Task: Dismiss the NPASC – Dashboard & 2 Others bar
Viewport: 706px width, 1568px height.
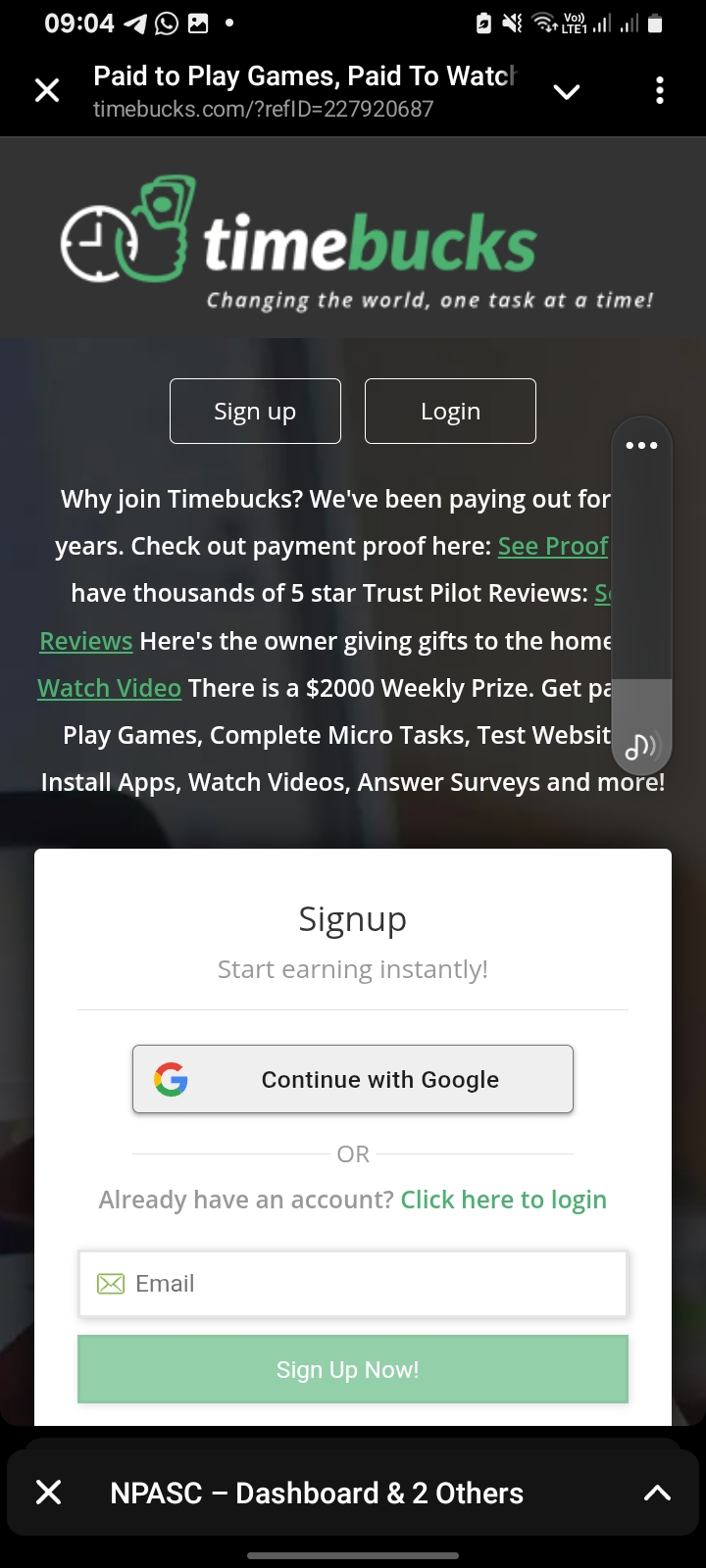Action: (48, 1493)
